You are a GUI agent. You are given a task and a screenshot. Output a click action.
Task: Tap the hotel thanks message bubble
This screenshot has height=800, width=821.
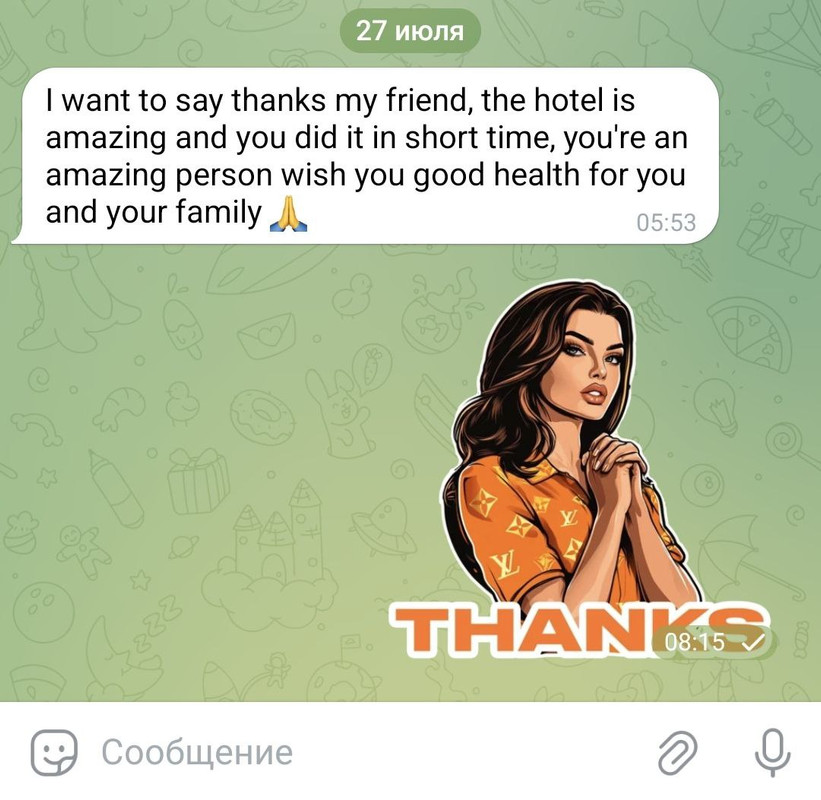365,156
